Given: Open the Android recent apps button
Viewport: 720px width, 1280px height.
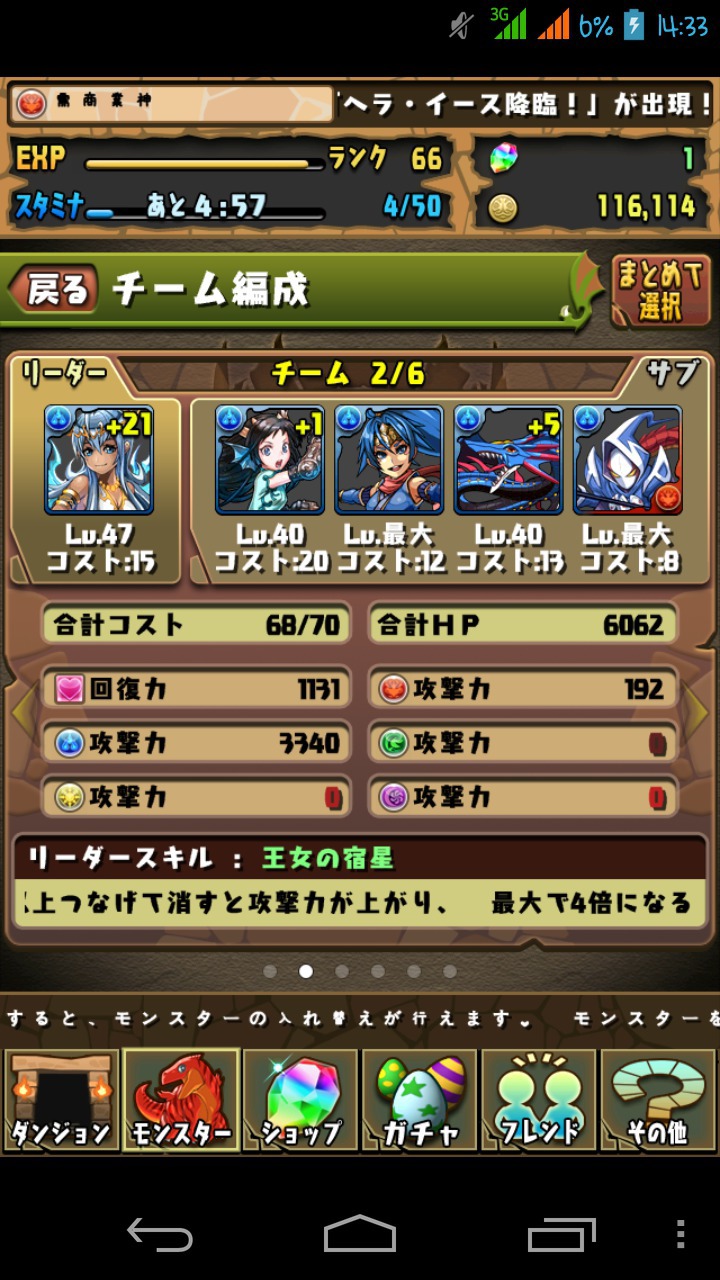Looking at the screenshot, I should [x=561, y=1235].
